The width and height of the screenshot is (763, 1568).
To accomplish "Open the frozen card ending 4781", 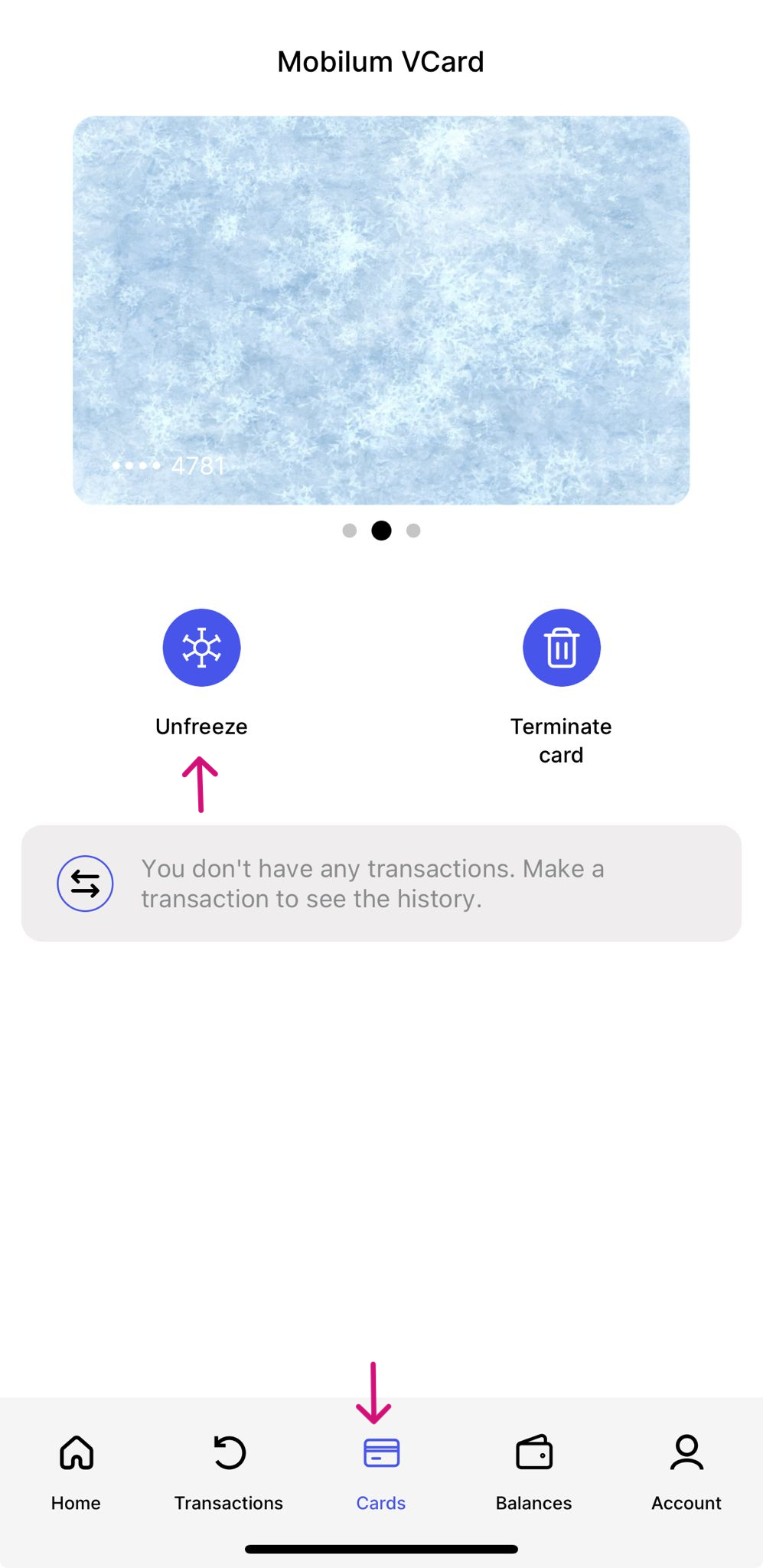I will [x=381, y=310].
